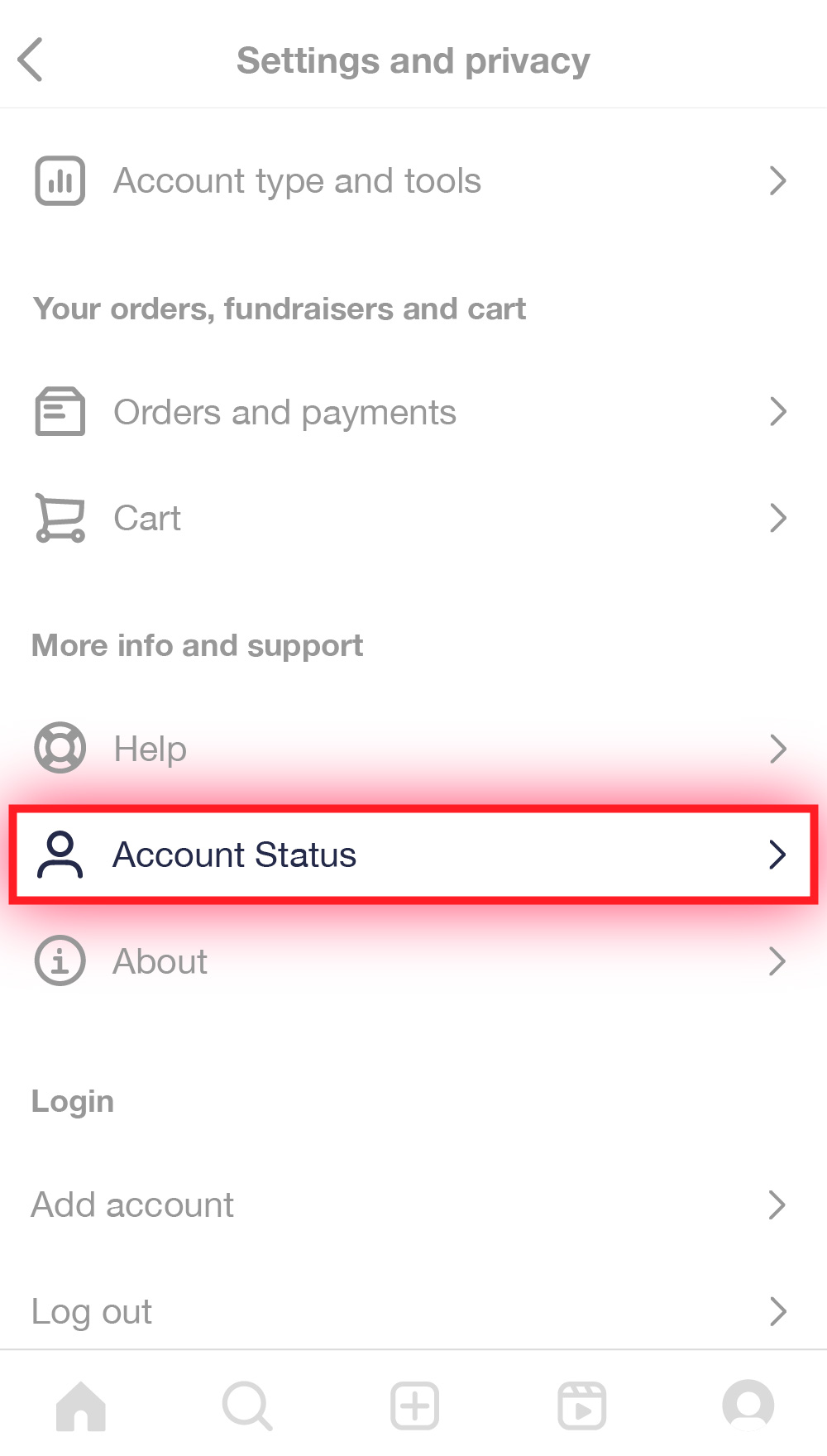Screen dimensions: 827x1456
Task: Open the About page
Action: (412, 961)
